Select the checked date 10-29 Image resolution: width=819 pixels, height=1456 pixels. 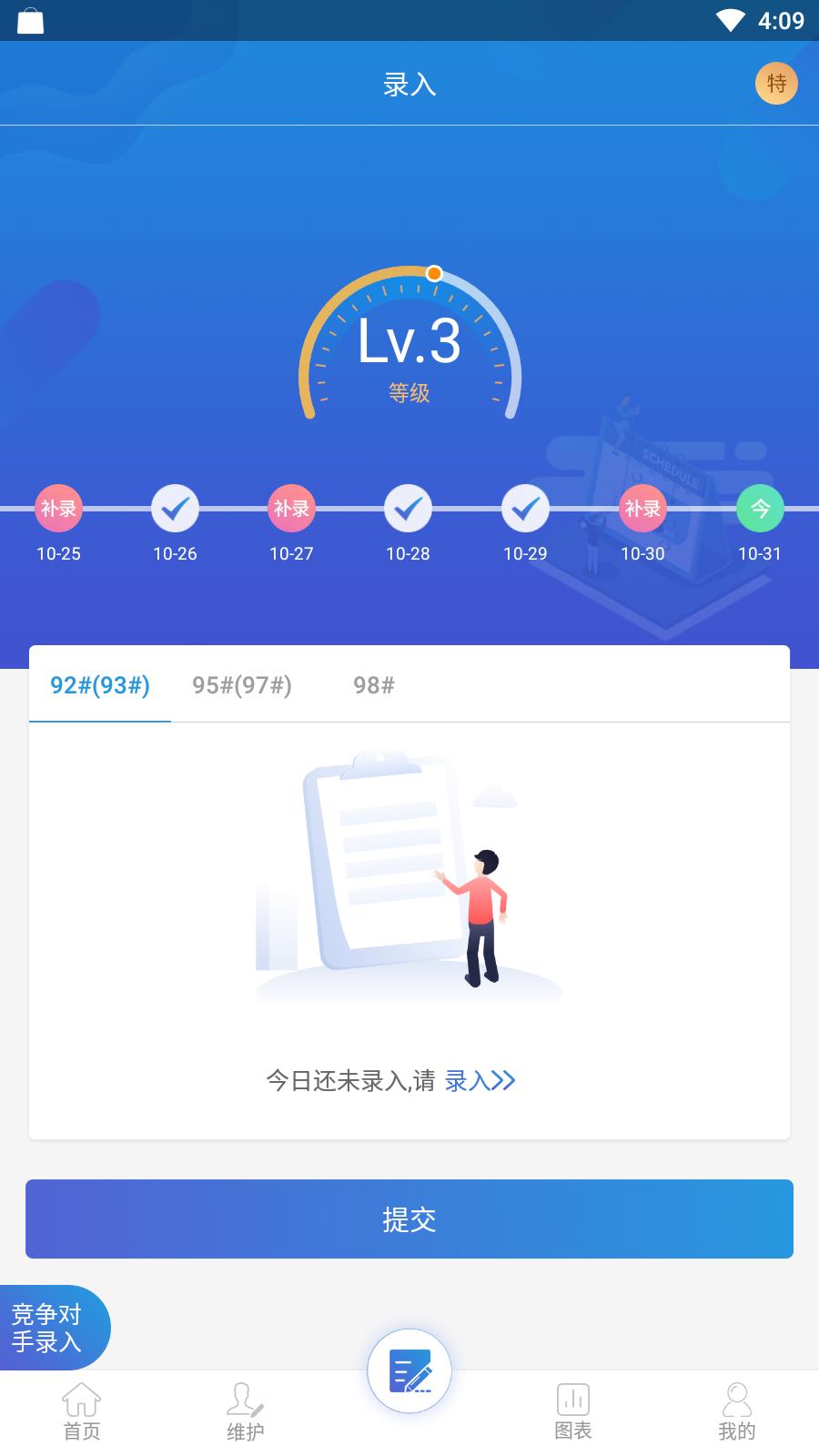(x=525, y=508)
